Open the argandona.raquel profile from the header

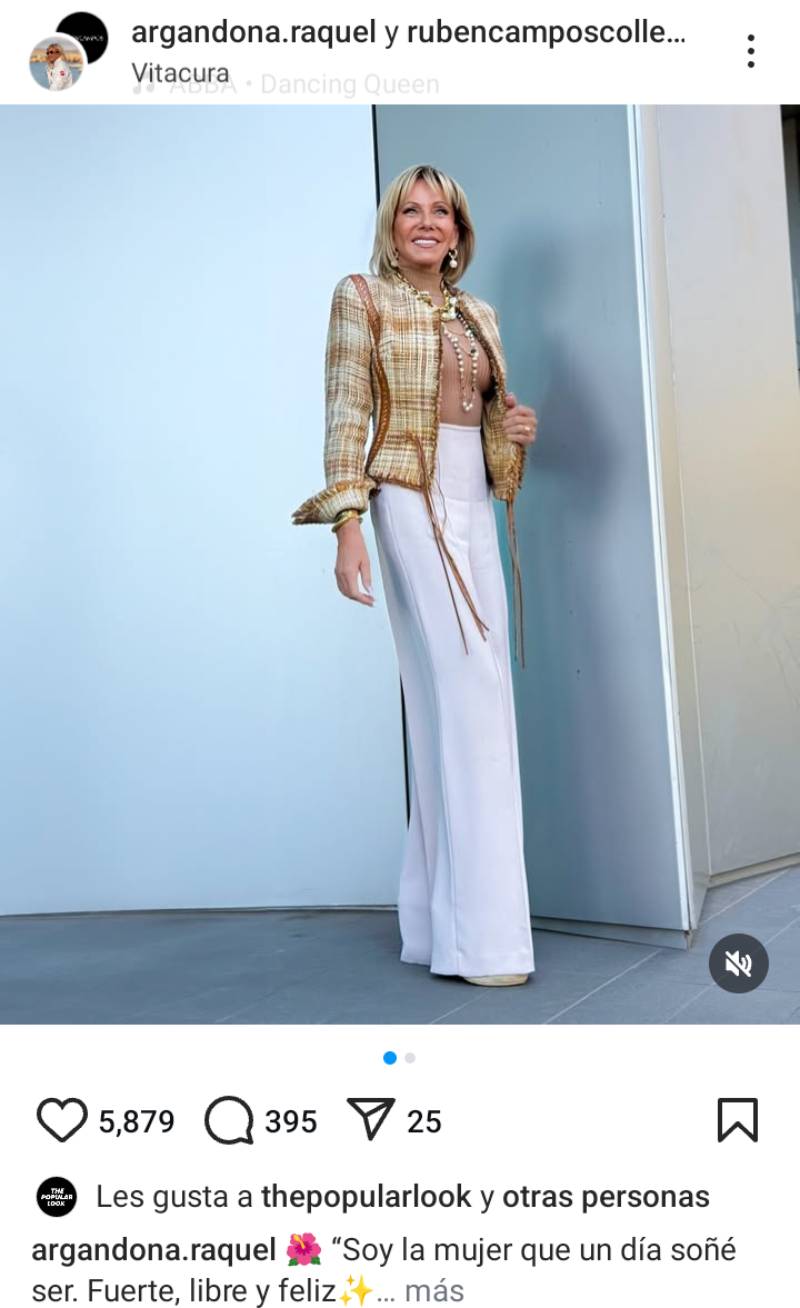pos(253,32)
